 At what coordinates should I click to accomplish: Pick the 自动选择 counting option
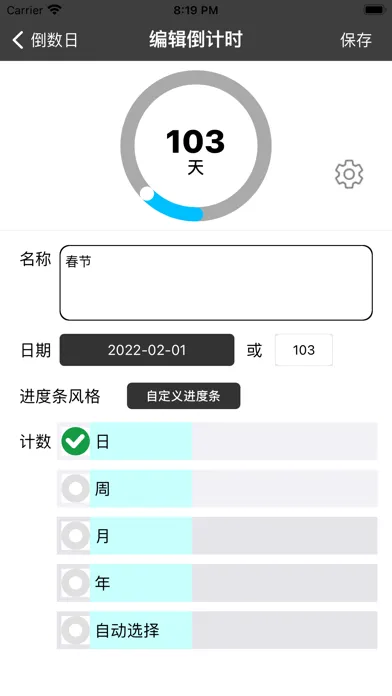point(217,630)
